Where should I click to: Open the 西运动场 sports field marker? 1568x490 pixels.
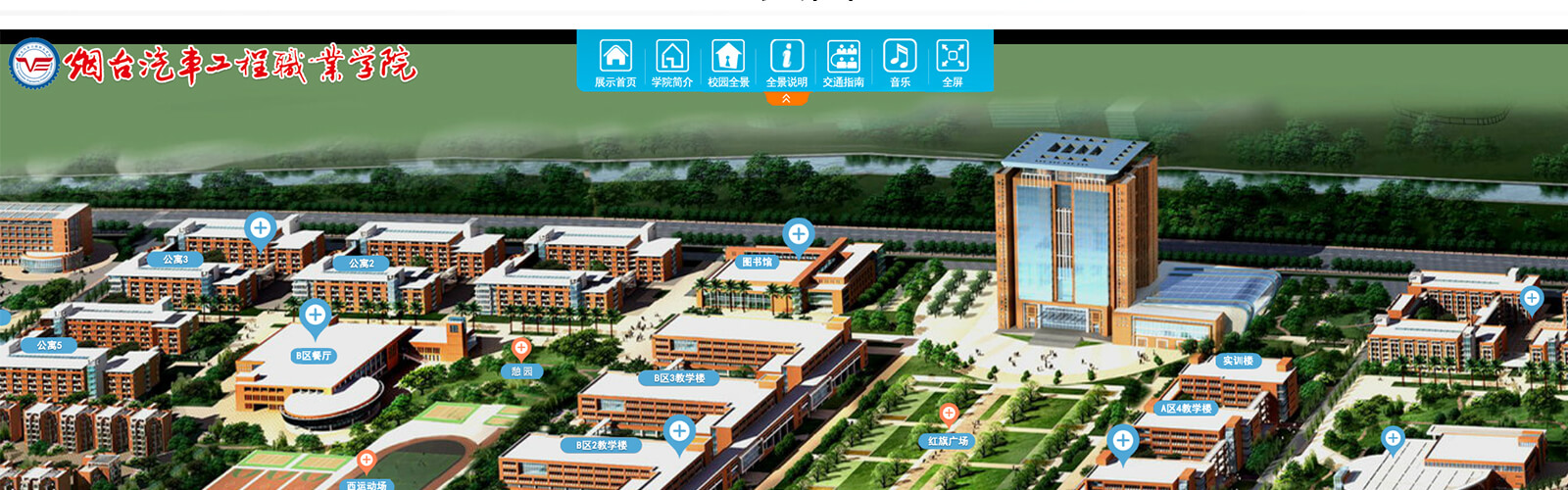(367, 460)
